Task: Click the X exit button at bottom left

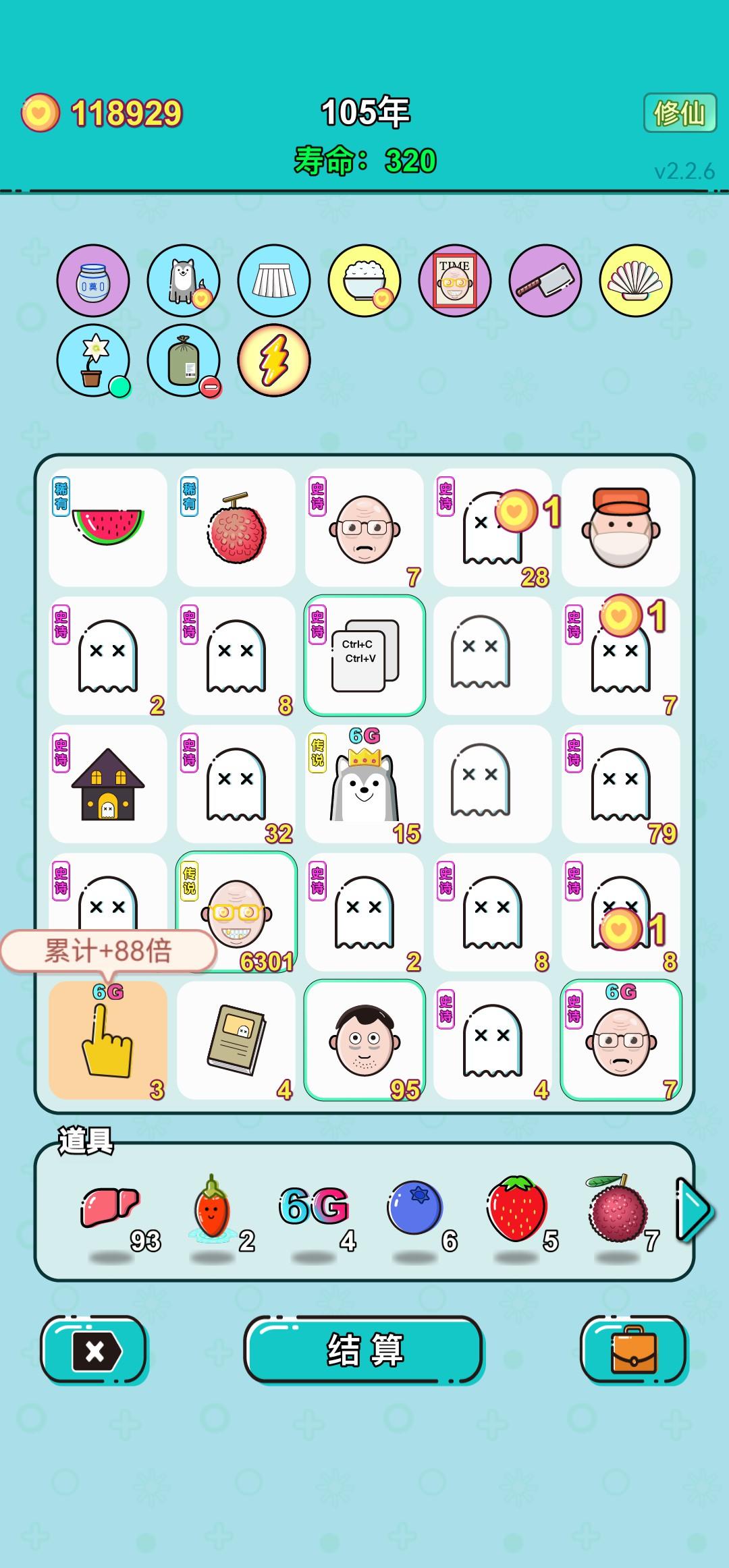Action: click(94, 1351)
